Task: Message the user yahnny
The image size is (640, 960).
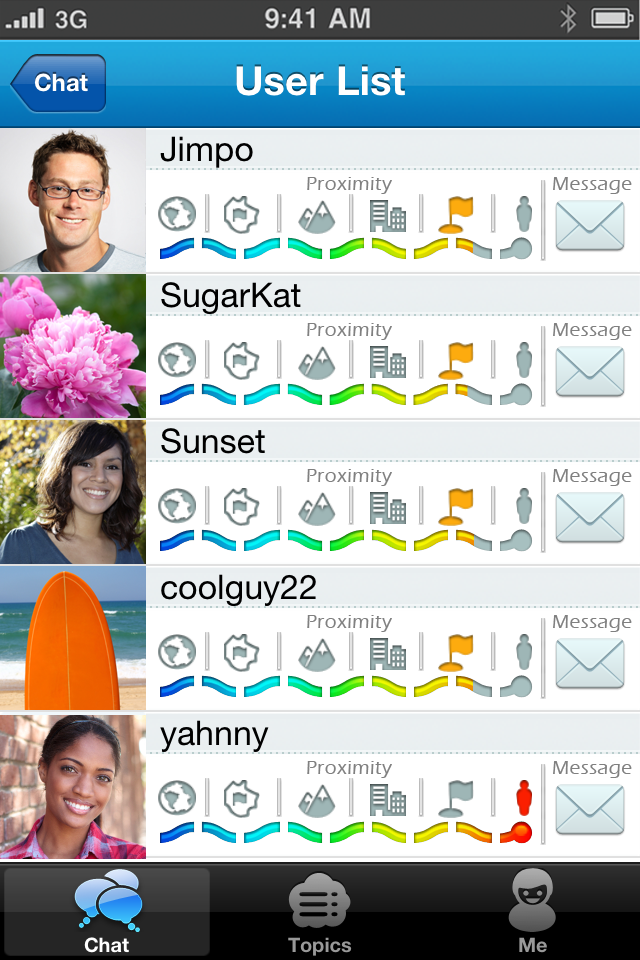Action: (590, 808)
